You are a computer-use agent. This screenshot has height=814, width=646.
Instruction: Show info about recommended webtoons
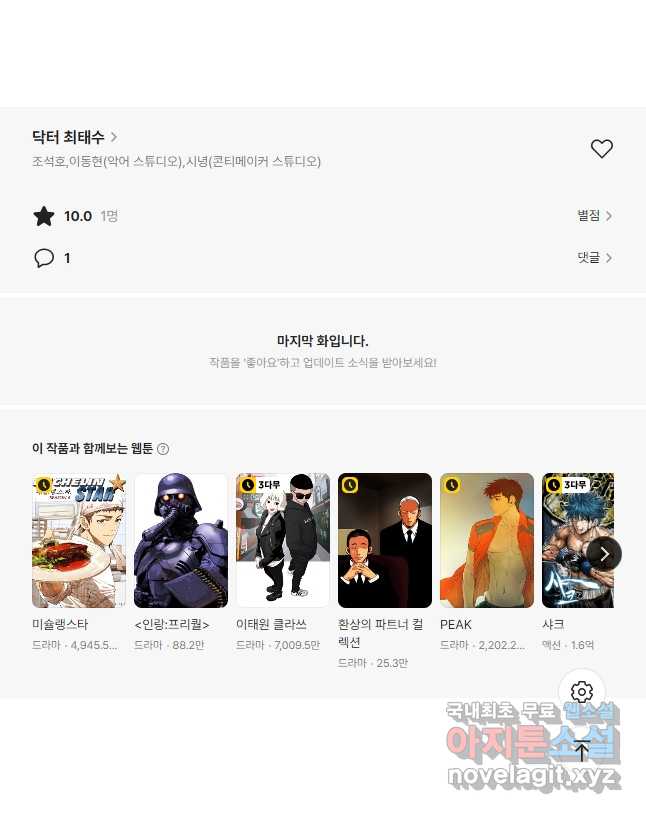pyautogui.click(x=163, y=450)
